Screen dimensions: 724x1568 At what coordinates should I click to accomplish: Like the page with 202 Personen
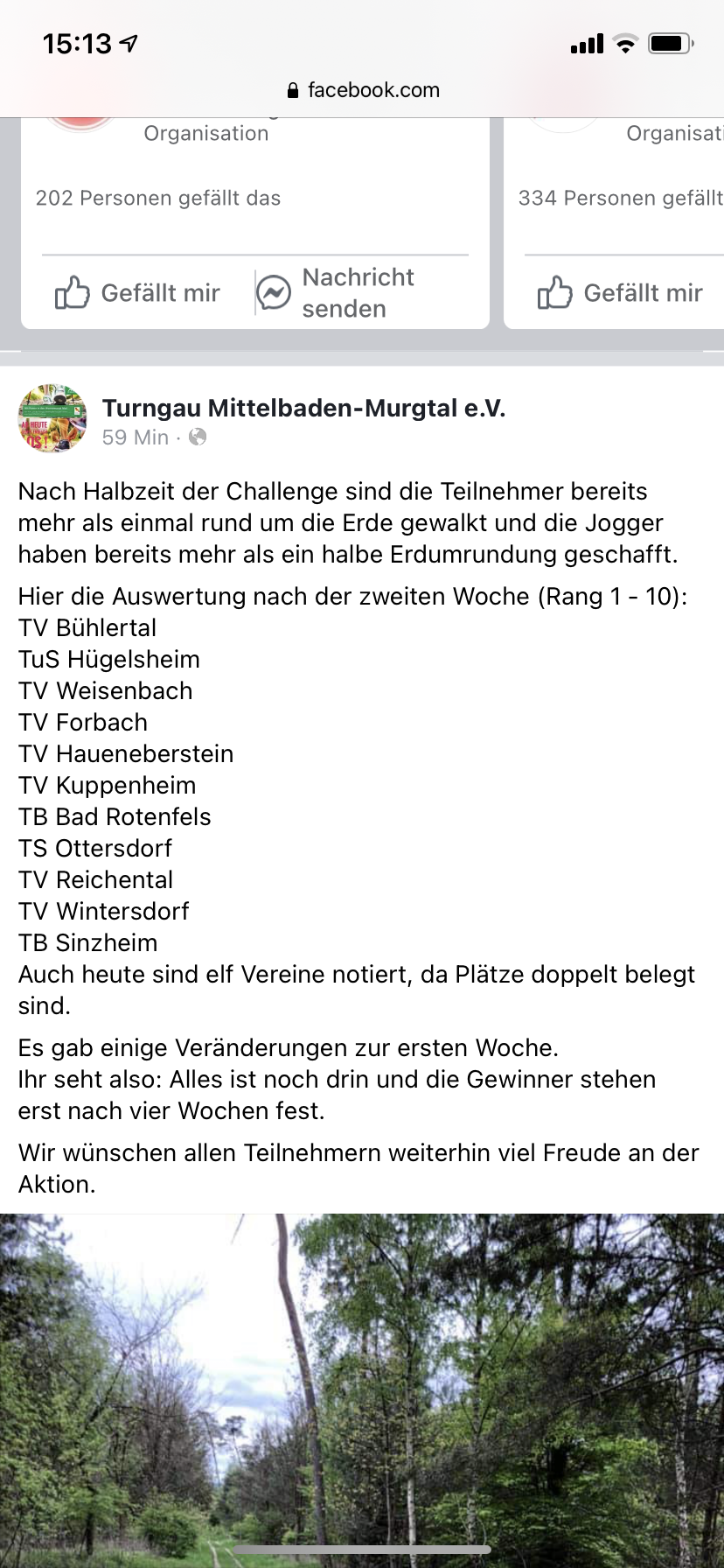tap(137, 293)
